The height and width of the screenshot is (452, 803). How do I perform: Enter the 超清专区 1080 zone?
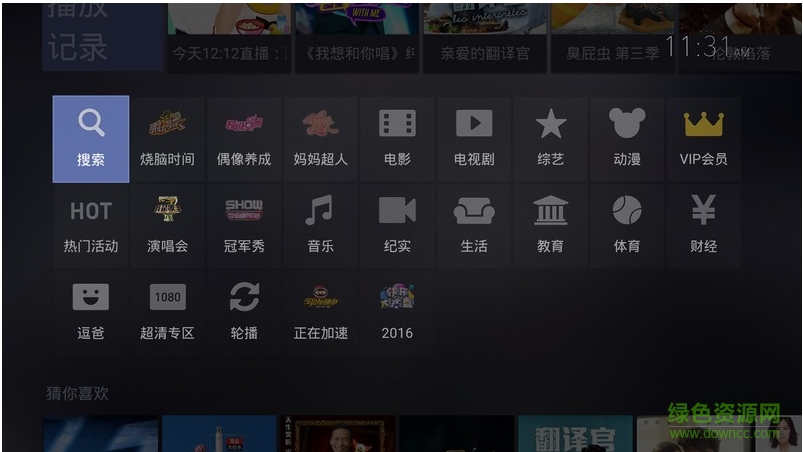167,313
